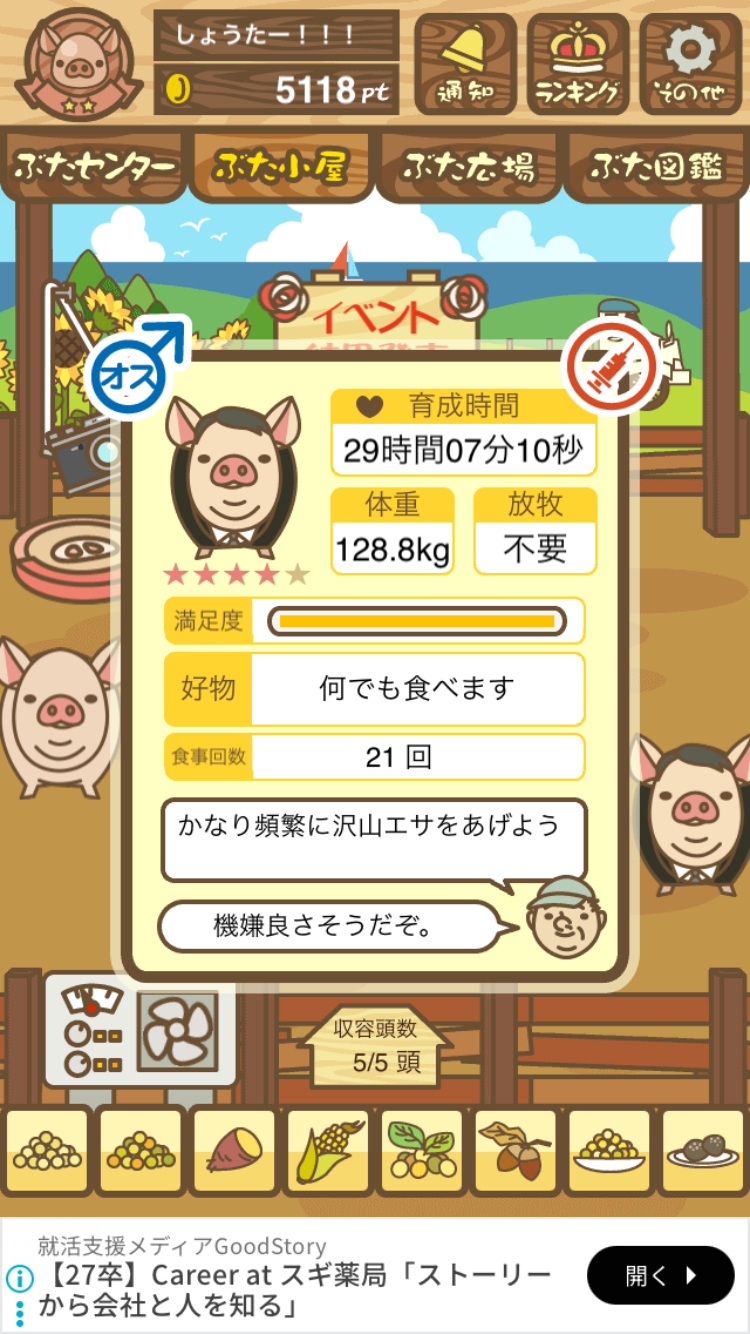The width and height of the screenshot is (750, 1334).
Task: Tap the 開く button on the ad
Action: coord(660,1275)
